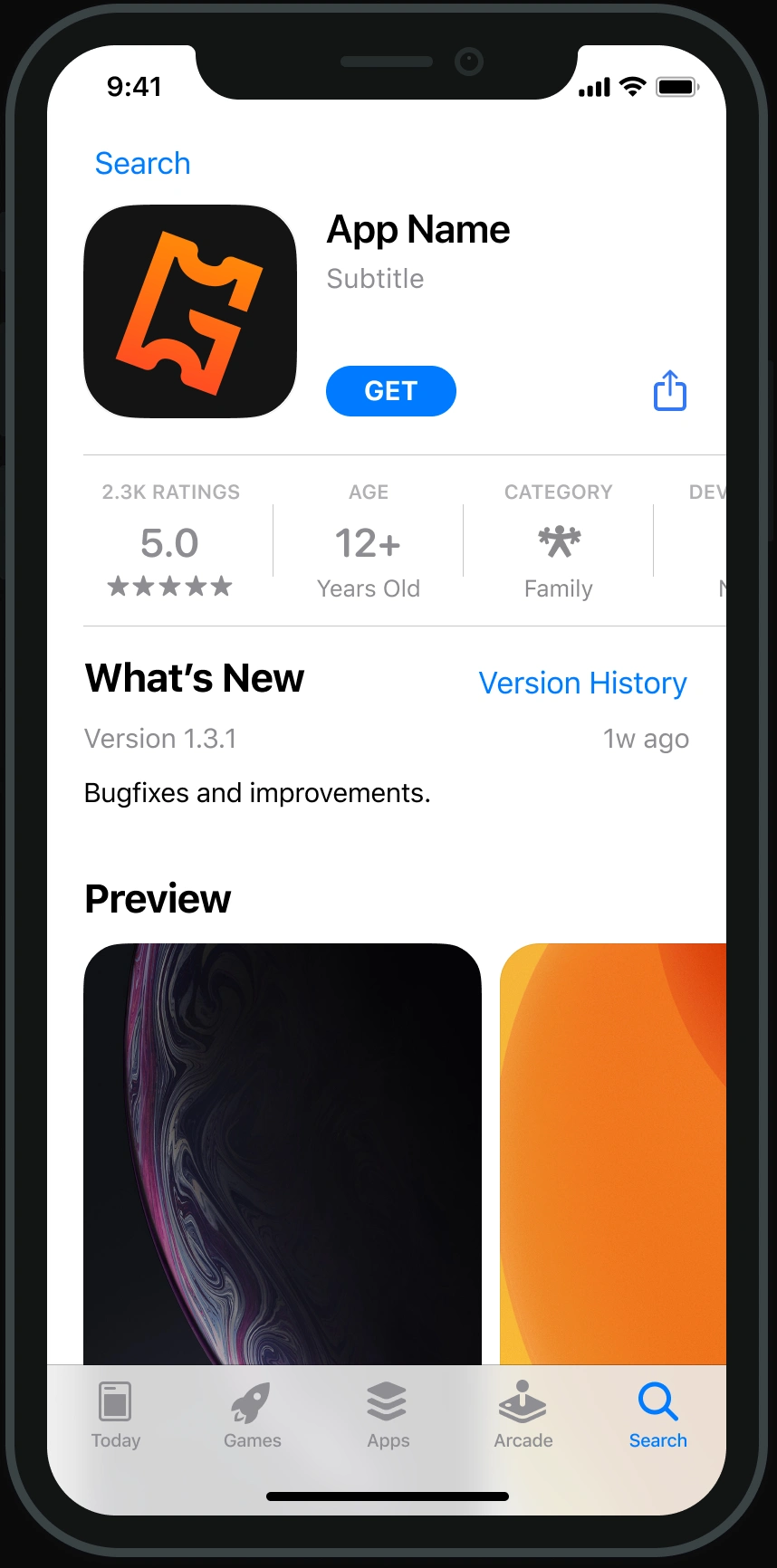Open the orange preview screenshot

click(613, 1150)
